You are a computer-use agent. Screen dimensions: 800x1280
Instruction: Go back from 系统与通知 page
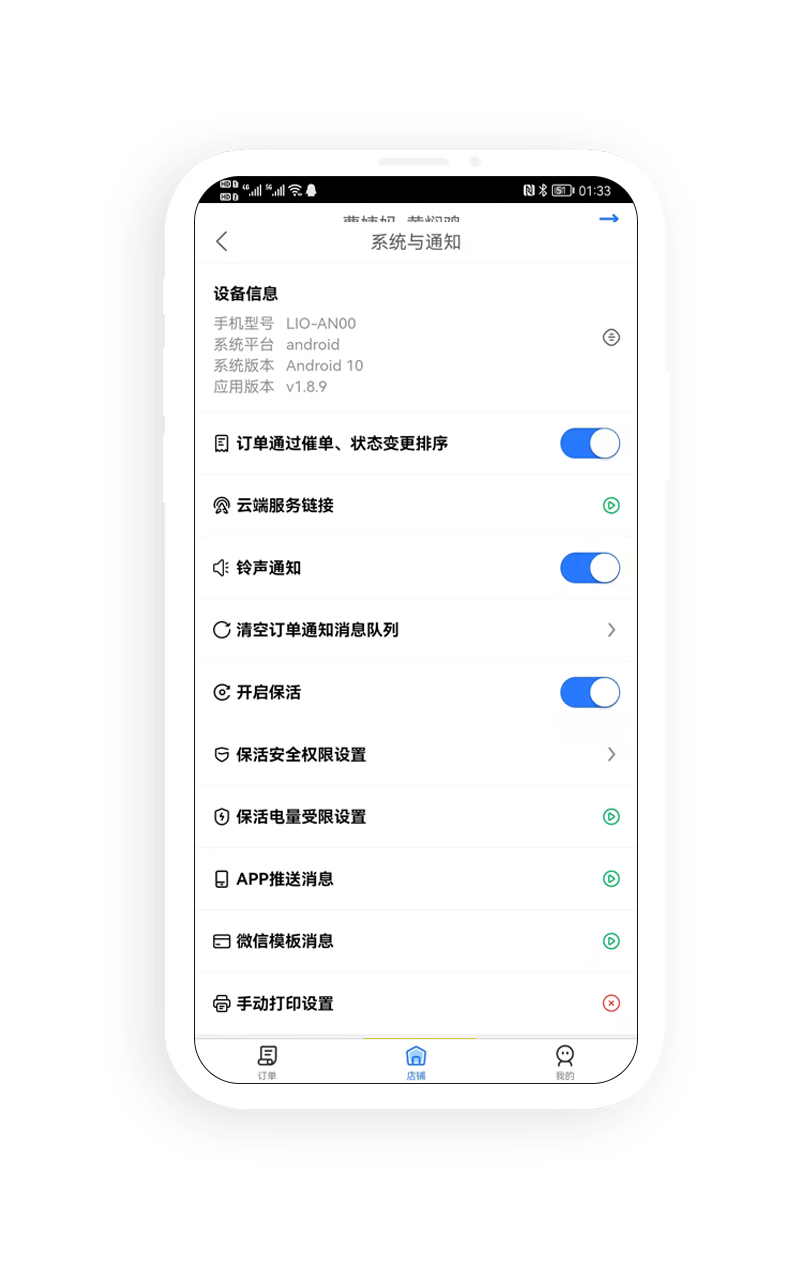tap(222, 241)
